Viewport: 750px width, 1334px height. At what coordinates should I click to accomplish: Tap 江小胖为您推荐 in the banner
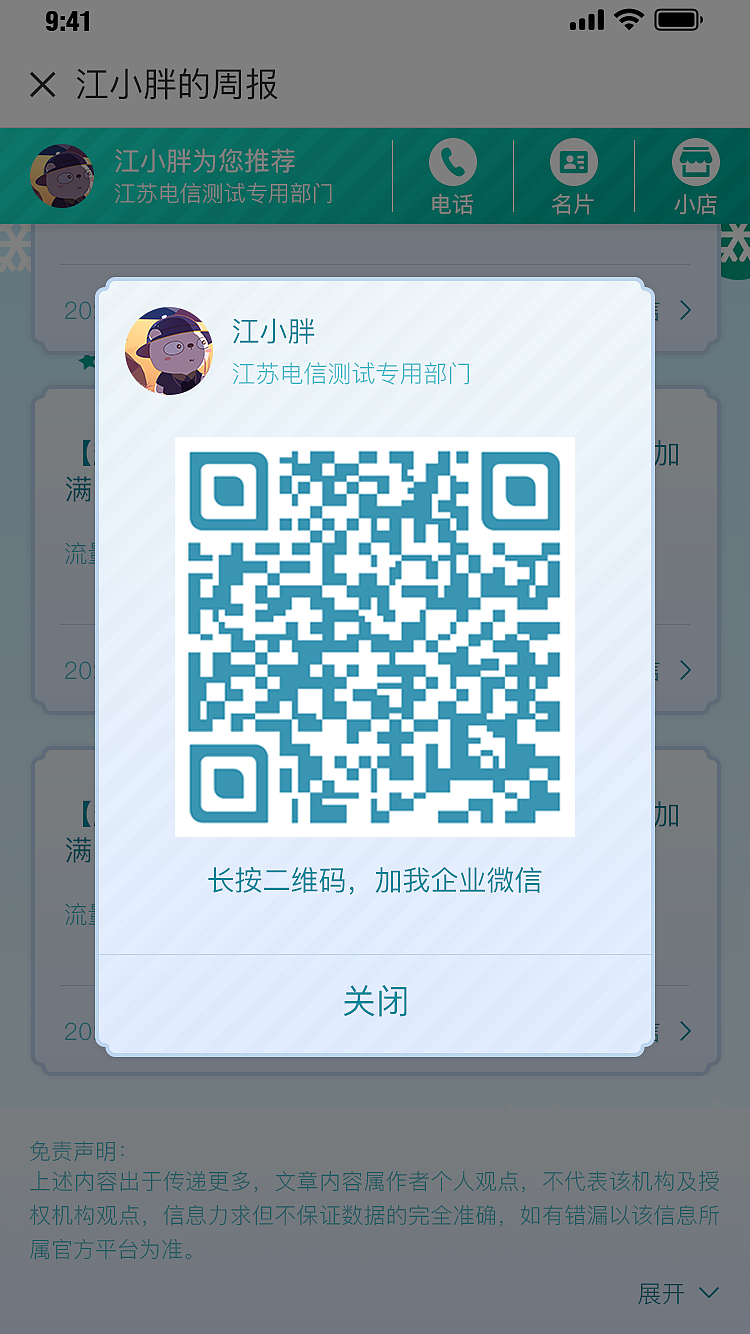[x=204, y=161]
